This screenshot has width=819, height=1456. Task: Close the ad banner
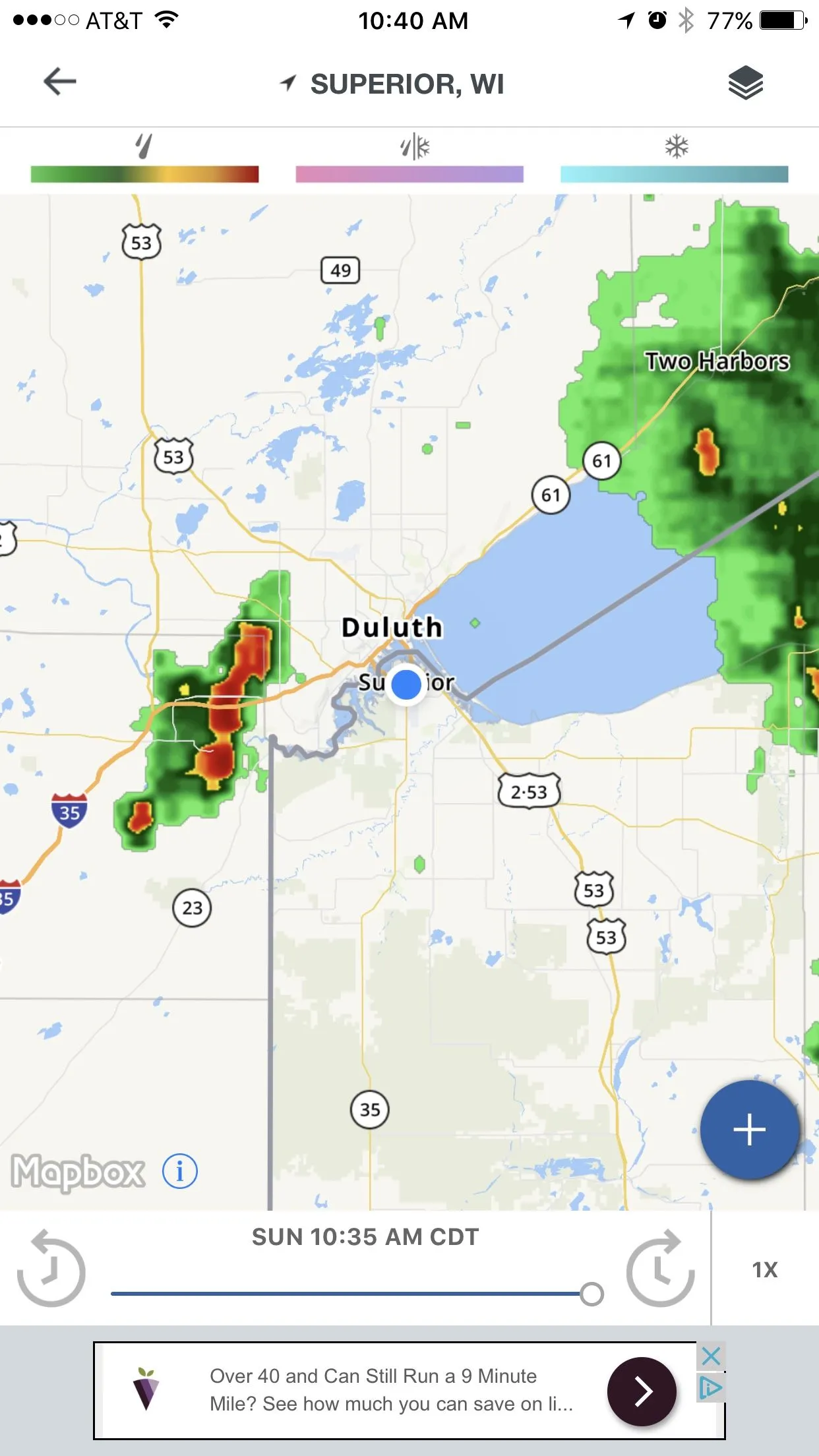(x=711, y=1356)
